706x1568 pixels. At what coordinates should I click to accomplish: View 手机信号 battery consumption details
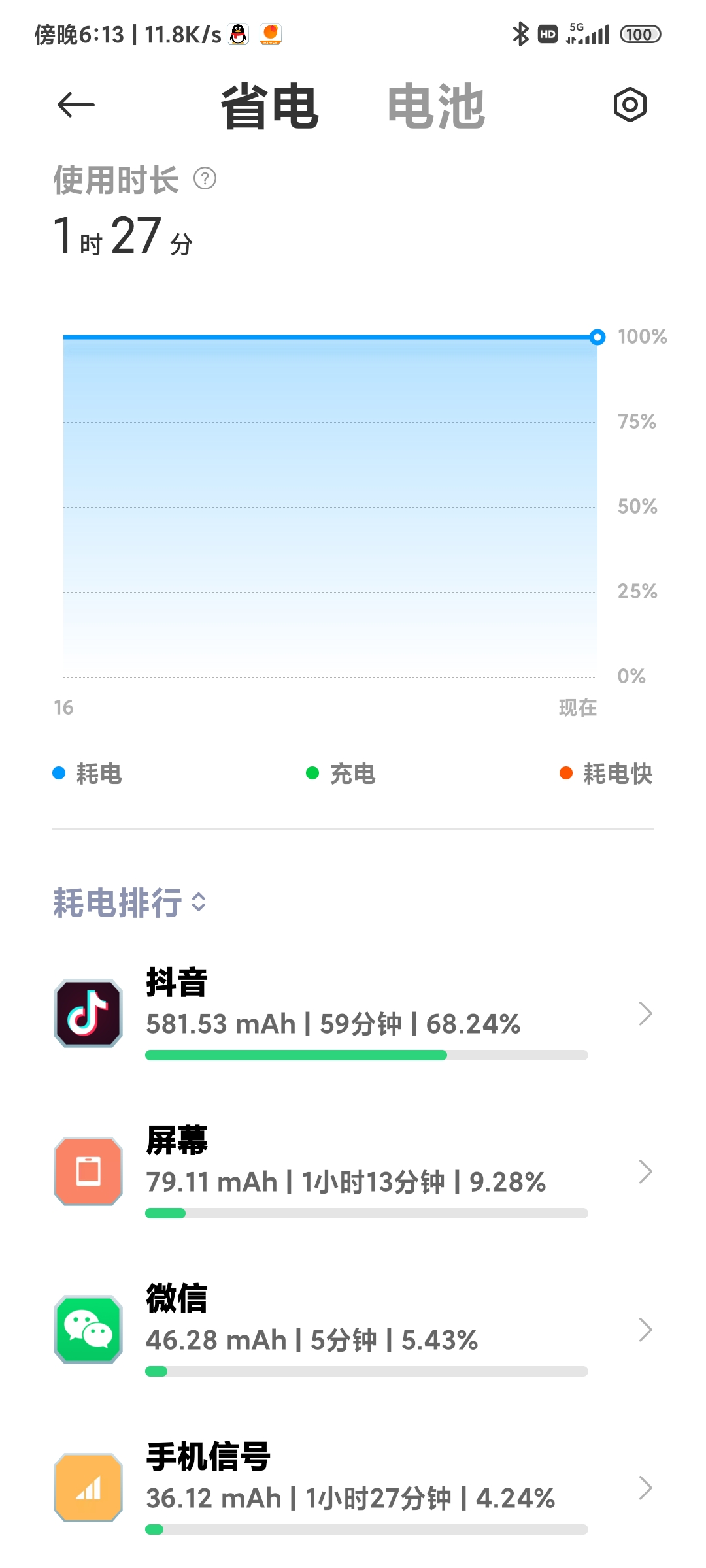[353, 1488]
